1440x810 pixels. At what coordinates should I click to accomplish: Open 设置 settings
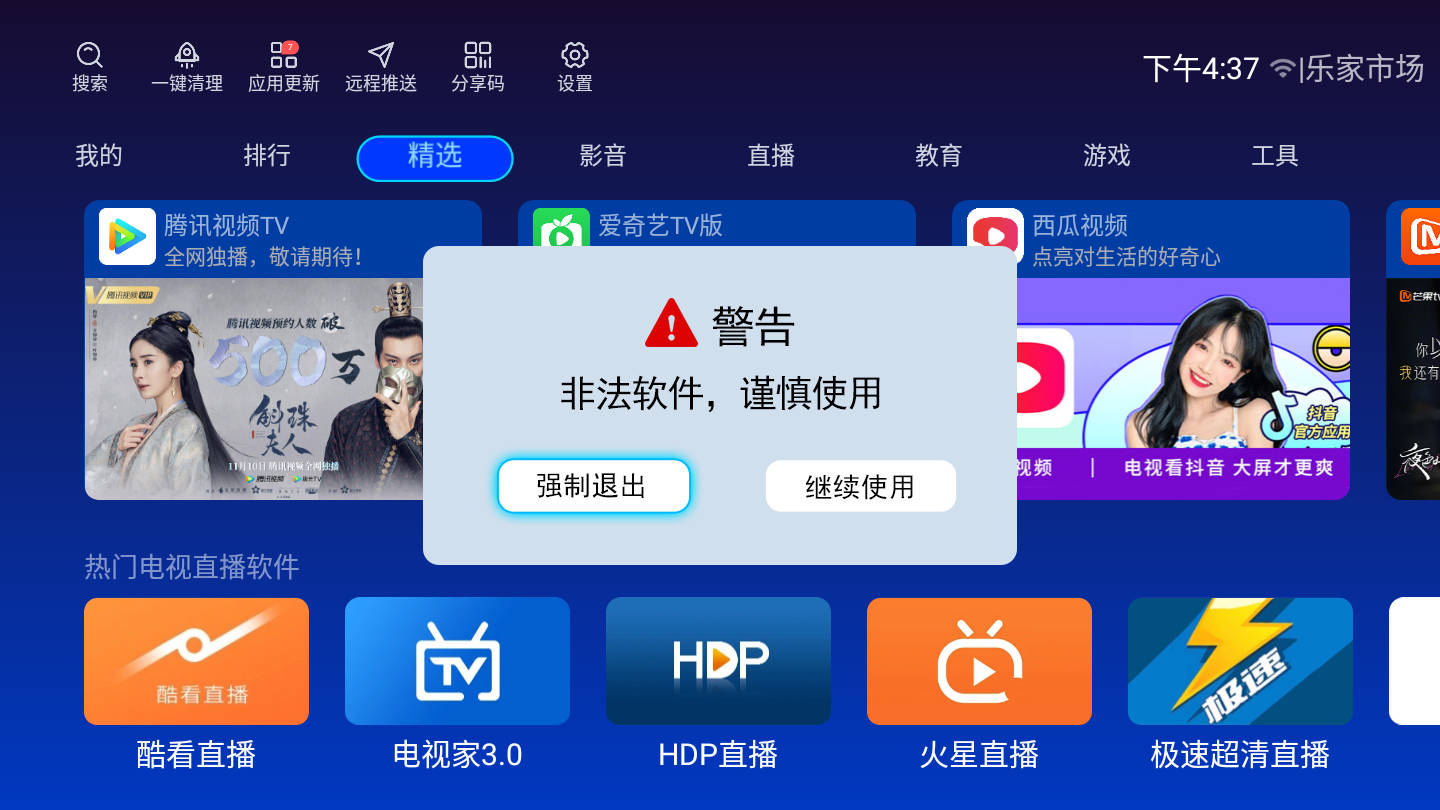[575, 67]
